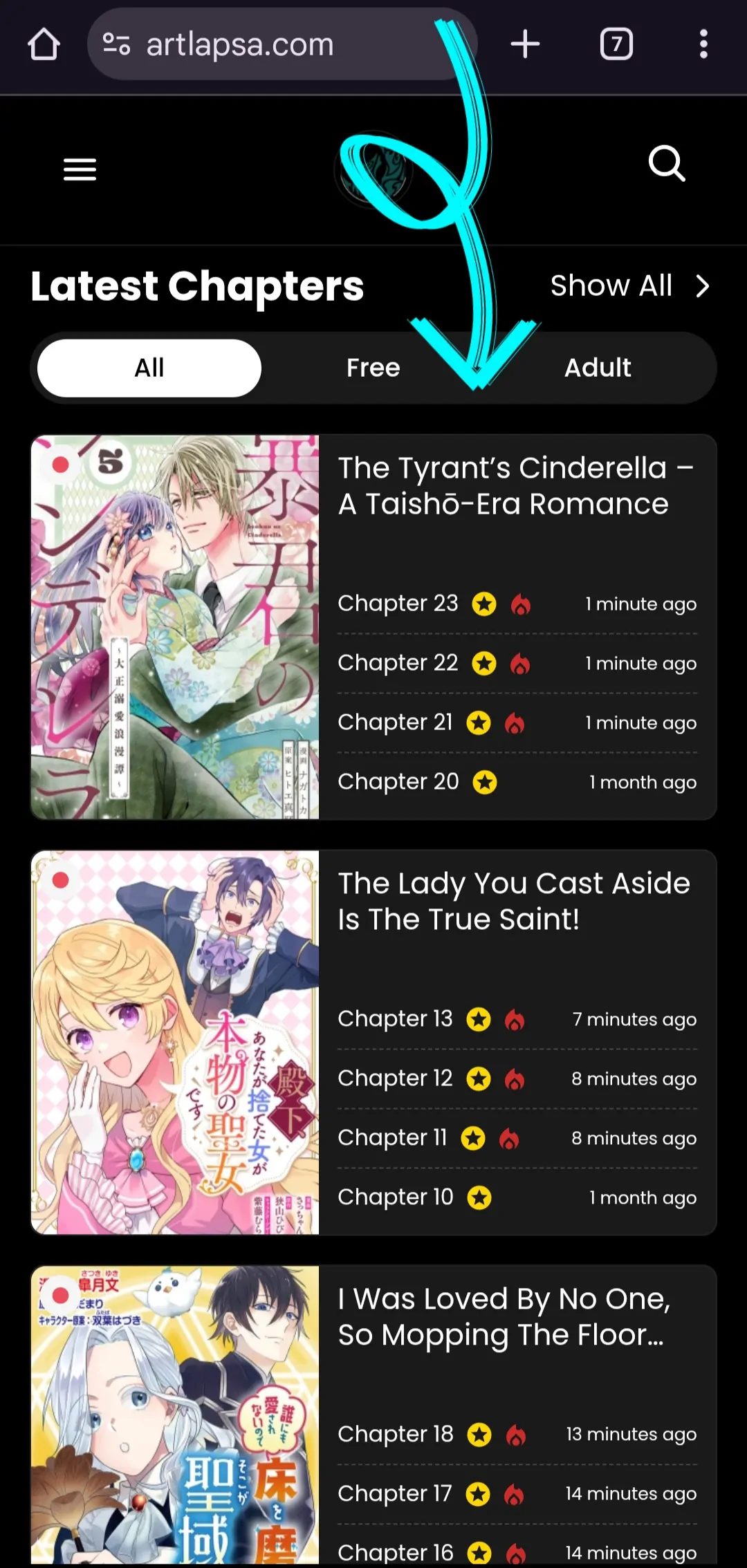This screenshot has width=747, height=1568.
Task: Open Chapter 23 of The Tyrant's Cinderella
Action: click(398, 604)
